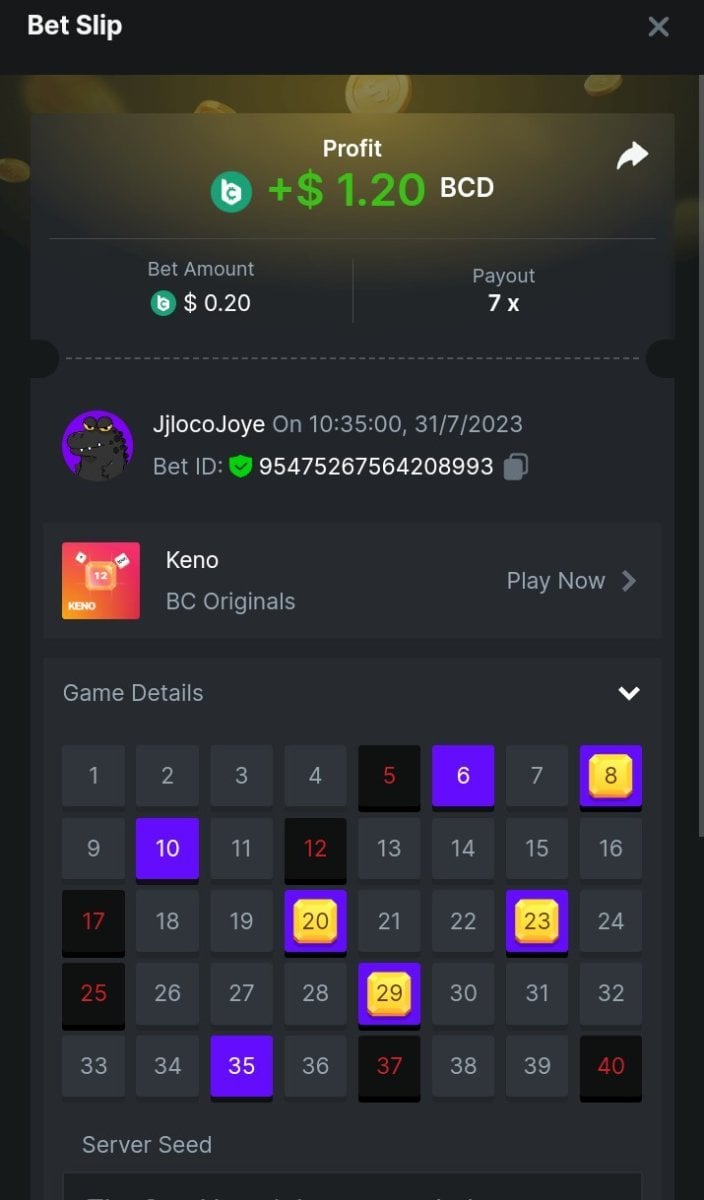Open the Keno game via Play Now
The height and width of the screenshot is (1200, 704).
(570, 581)
